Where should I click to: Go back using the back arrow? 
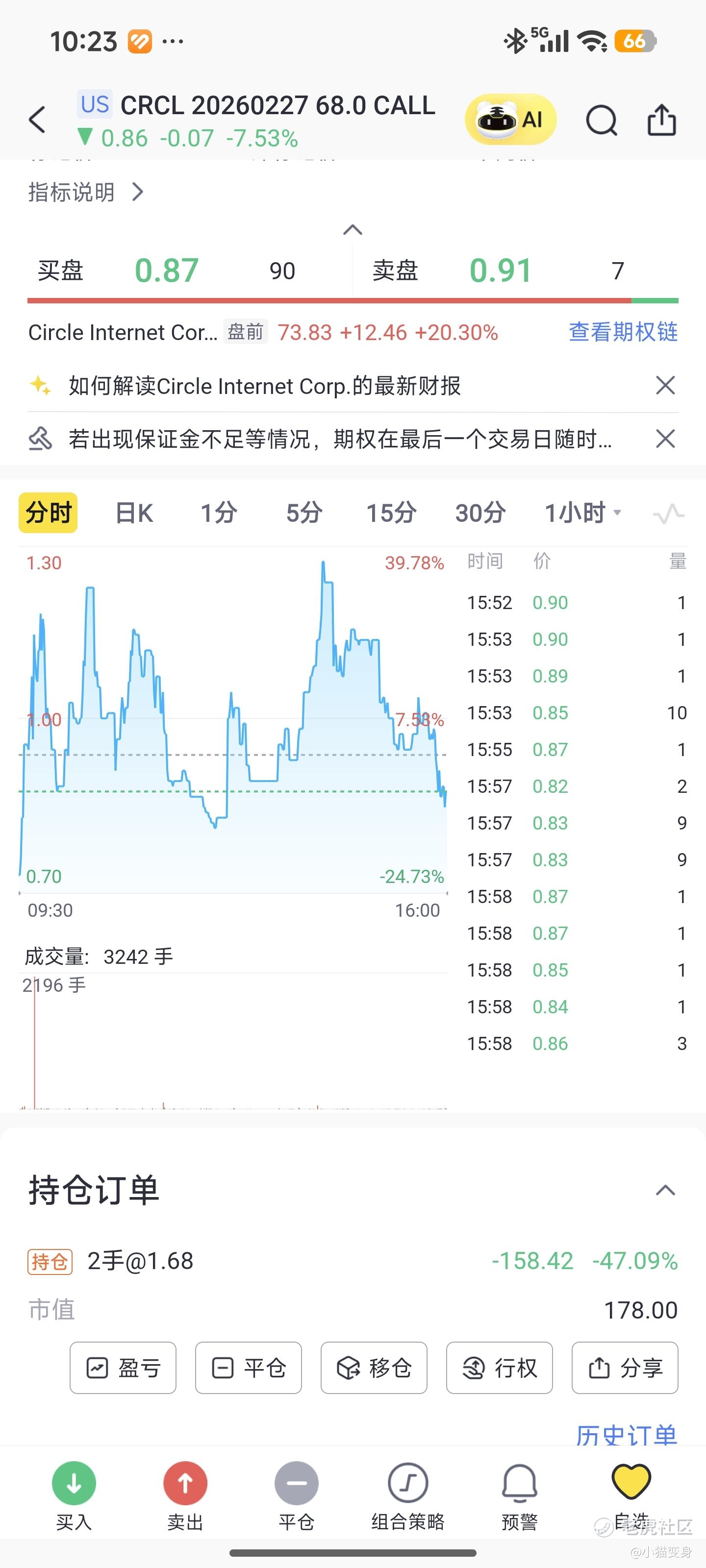[37, 119]
